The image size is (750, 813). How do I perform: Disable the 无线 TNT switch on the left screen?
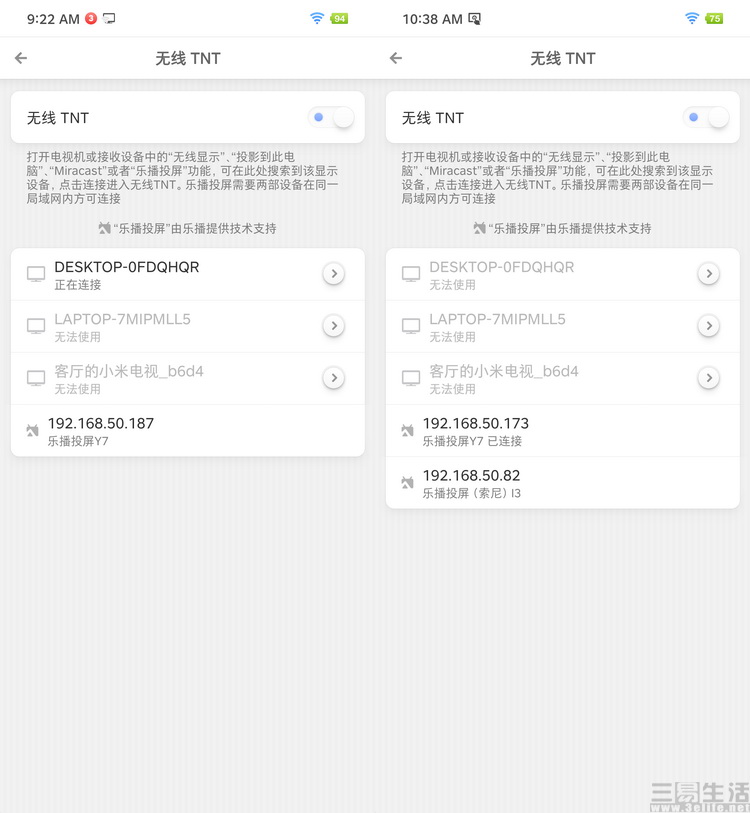click(x=330, y=117)
